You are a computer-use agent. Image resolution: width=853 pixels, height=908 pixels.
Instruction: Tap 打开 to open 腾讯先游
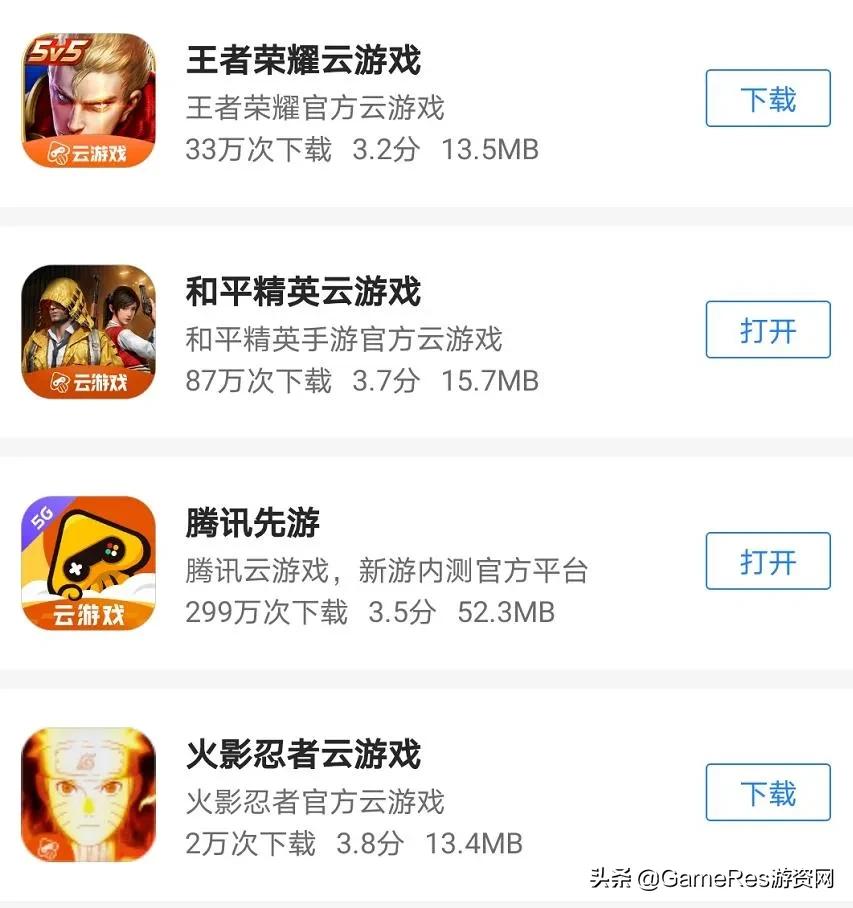pyautogui.click(x=768, y=562)
